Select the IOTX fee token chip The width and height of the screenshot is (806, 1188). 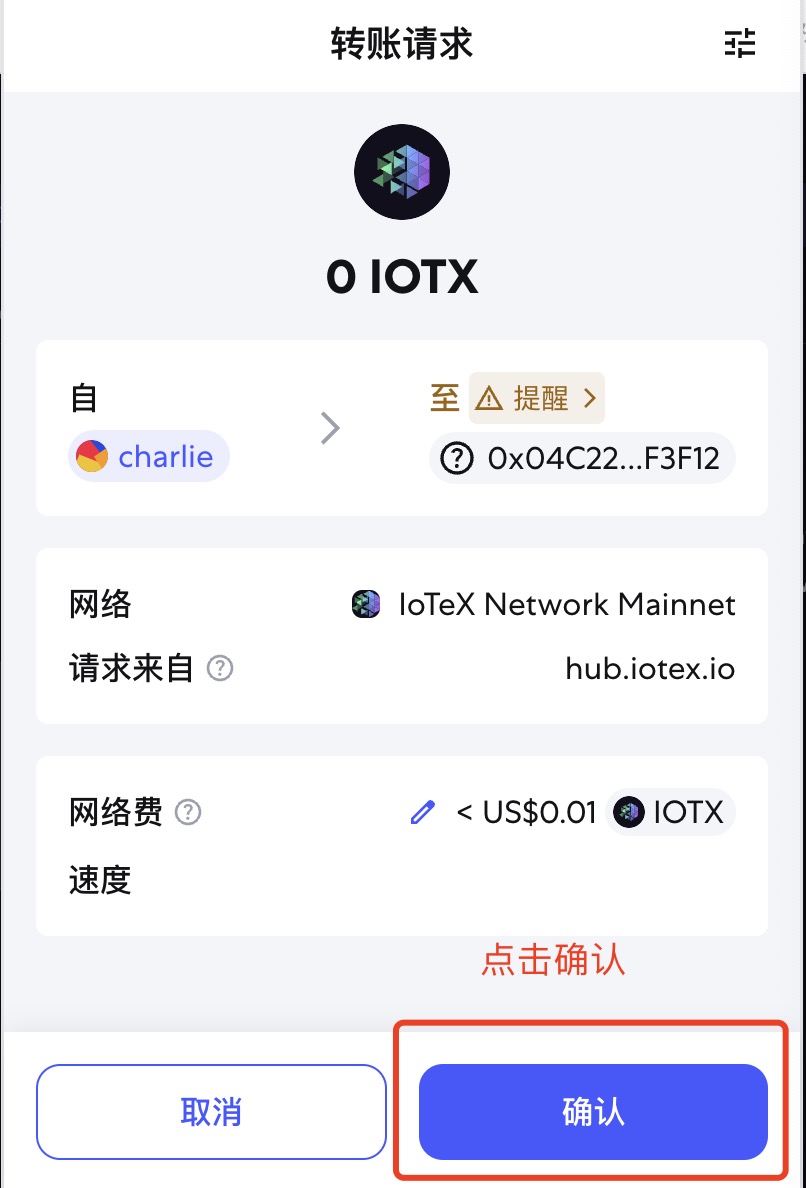670,812
